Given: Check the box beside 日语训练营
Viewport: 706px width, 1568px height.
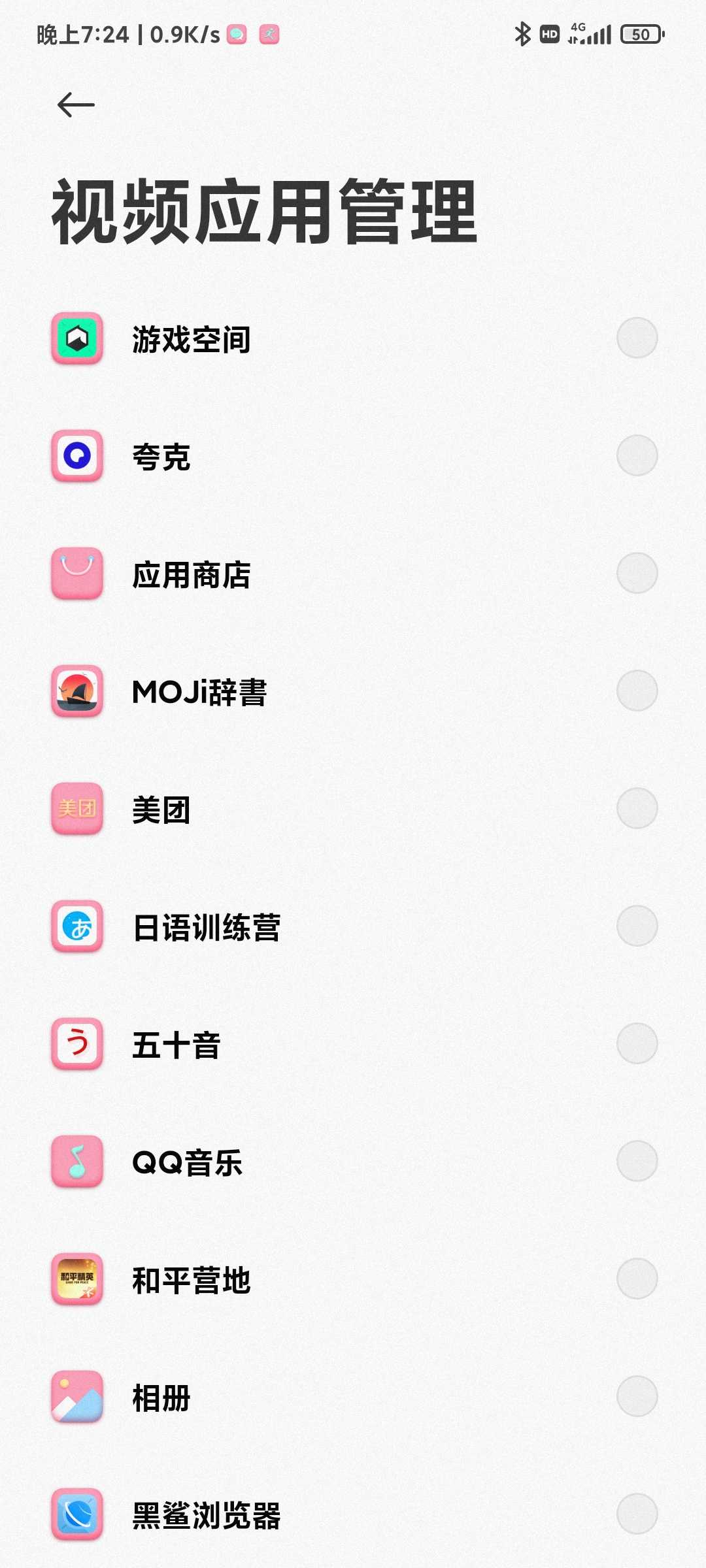Looking at the screenshot, I should 637,926.
